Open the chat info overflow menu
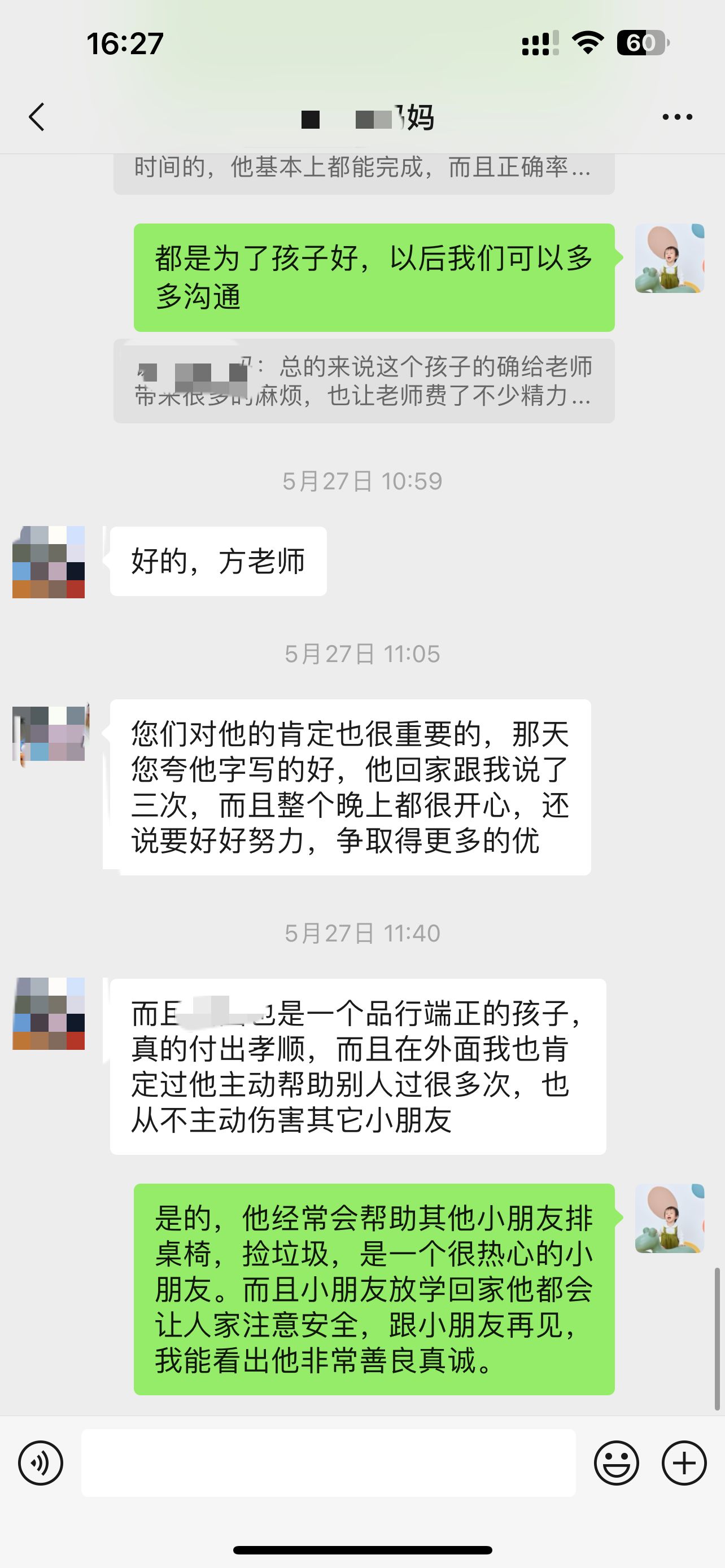 pos(677,117)
